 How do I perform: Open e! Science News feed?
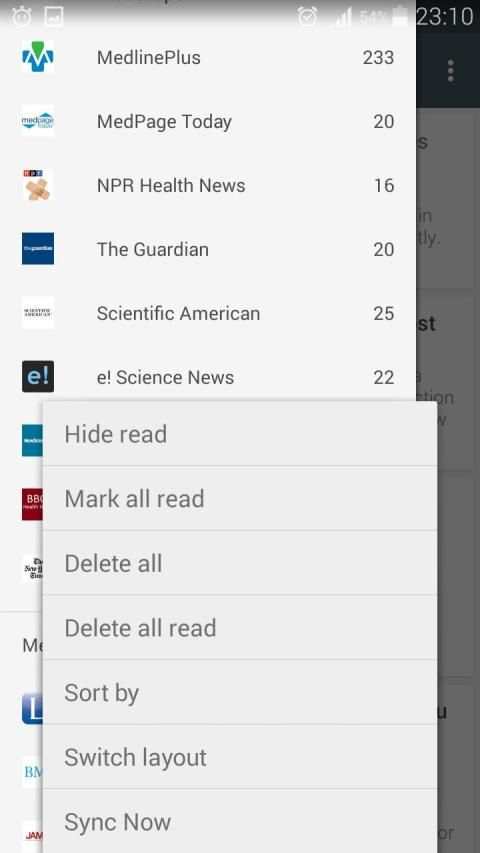(x=208, y=376)
